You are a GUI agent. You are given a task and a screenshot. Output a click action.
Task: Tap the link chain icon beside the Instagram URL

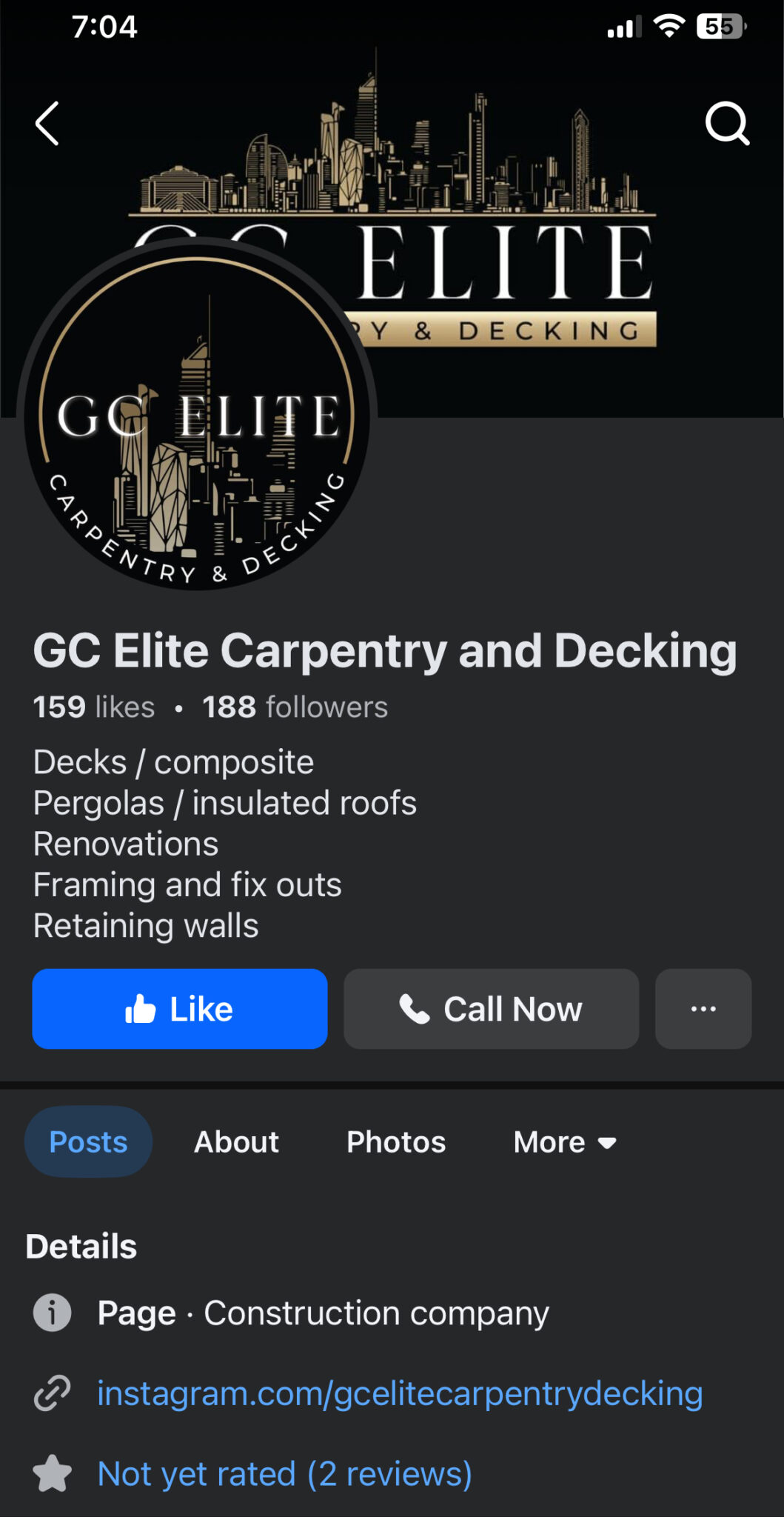click(x=52, y=1393)
